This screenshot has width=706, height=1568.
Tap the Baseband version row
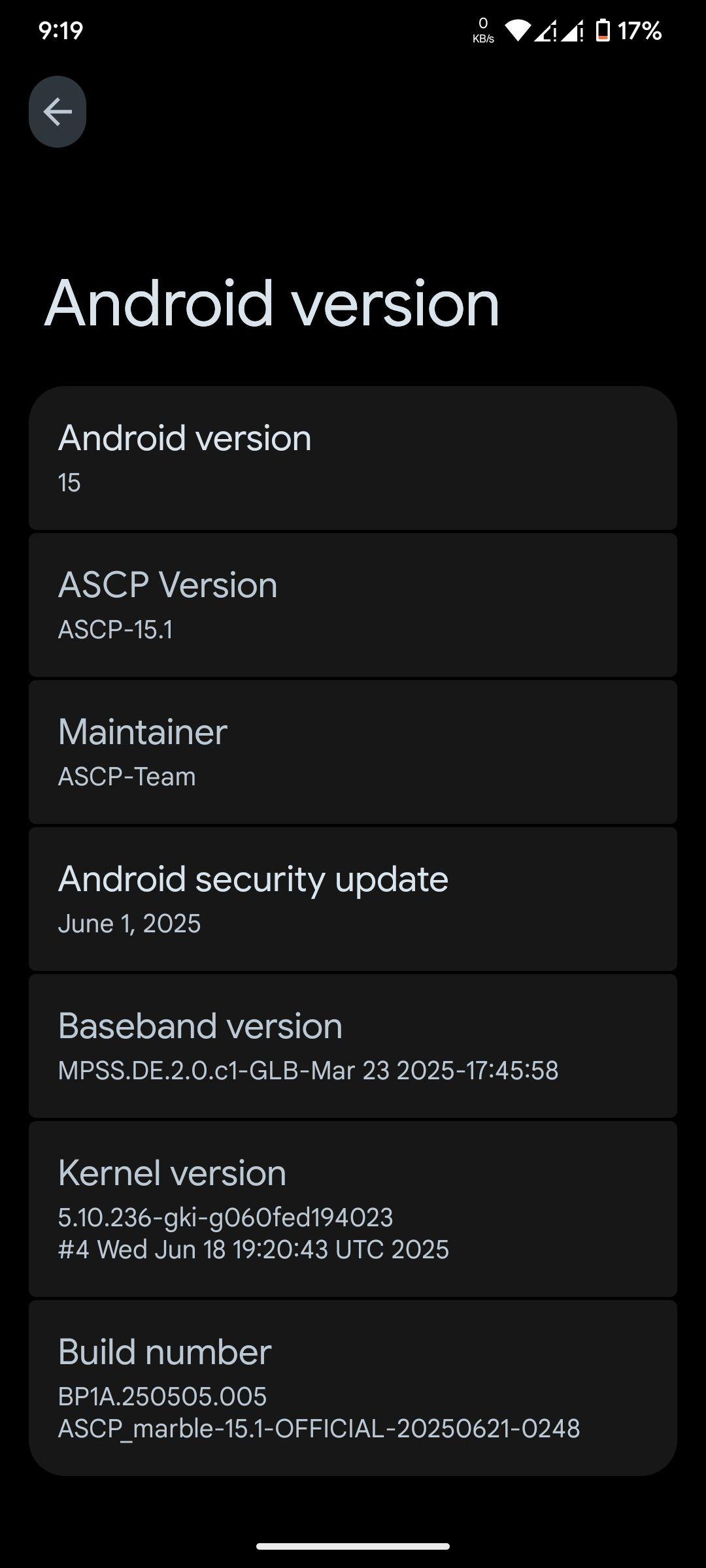(353, 1046)
